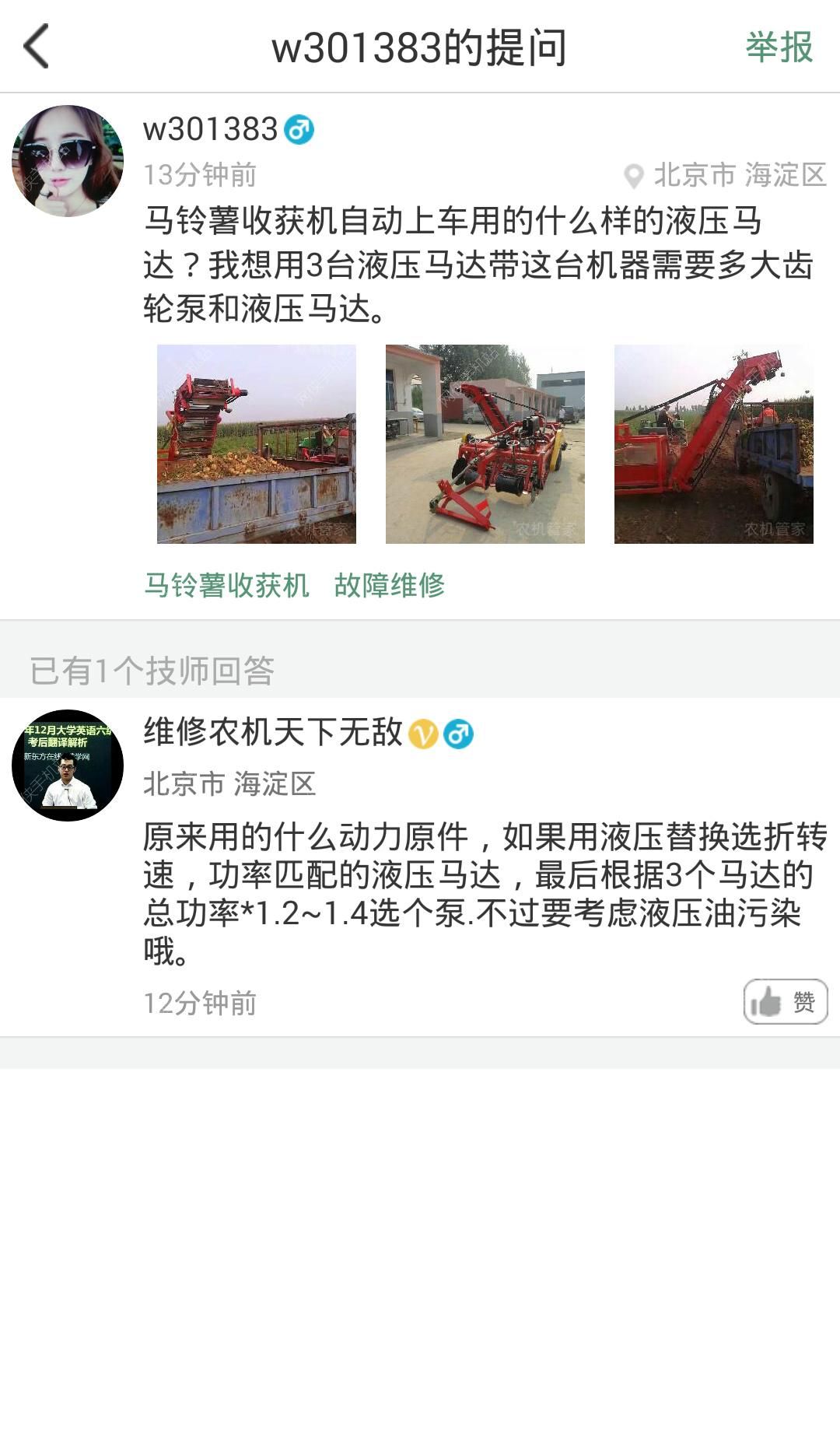Like the technician's answer with 赞
The width and height of the screenshot is (840, 1447).
(785, 1001)
